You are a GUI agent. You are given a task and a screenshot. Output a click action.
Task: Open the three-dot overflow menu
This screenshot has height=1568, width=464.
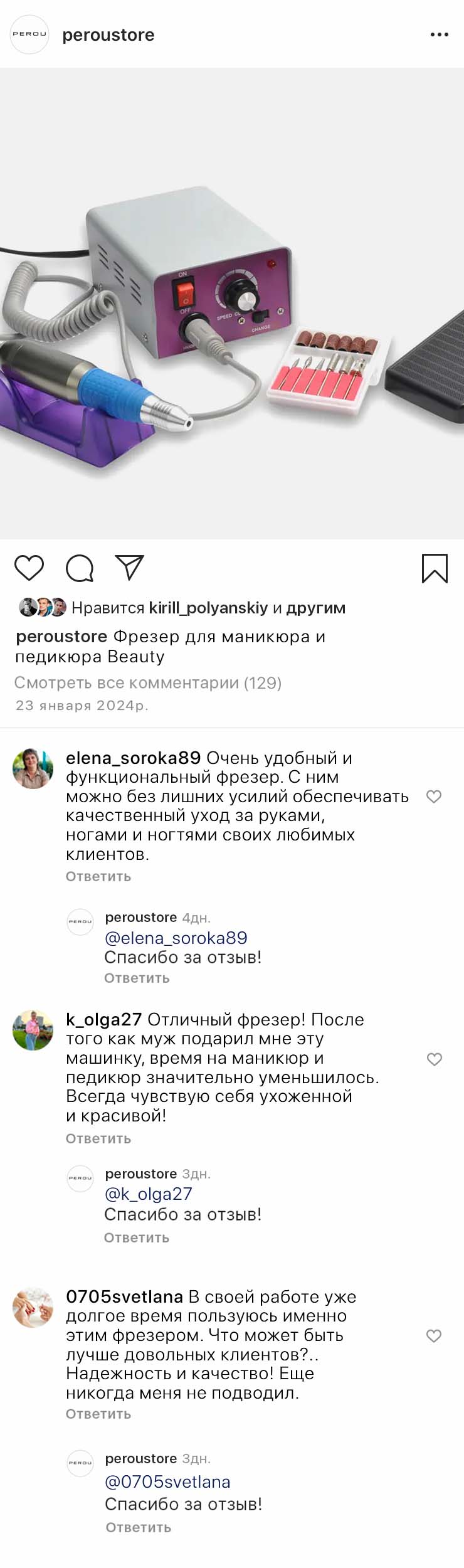pos(439,34)
